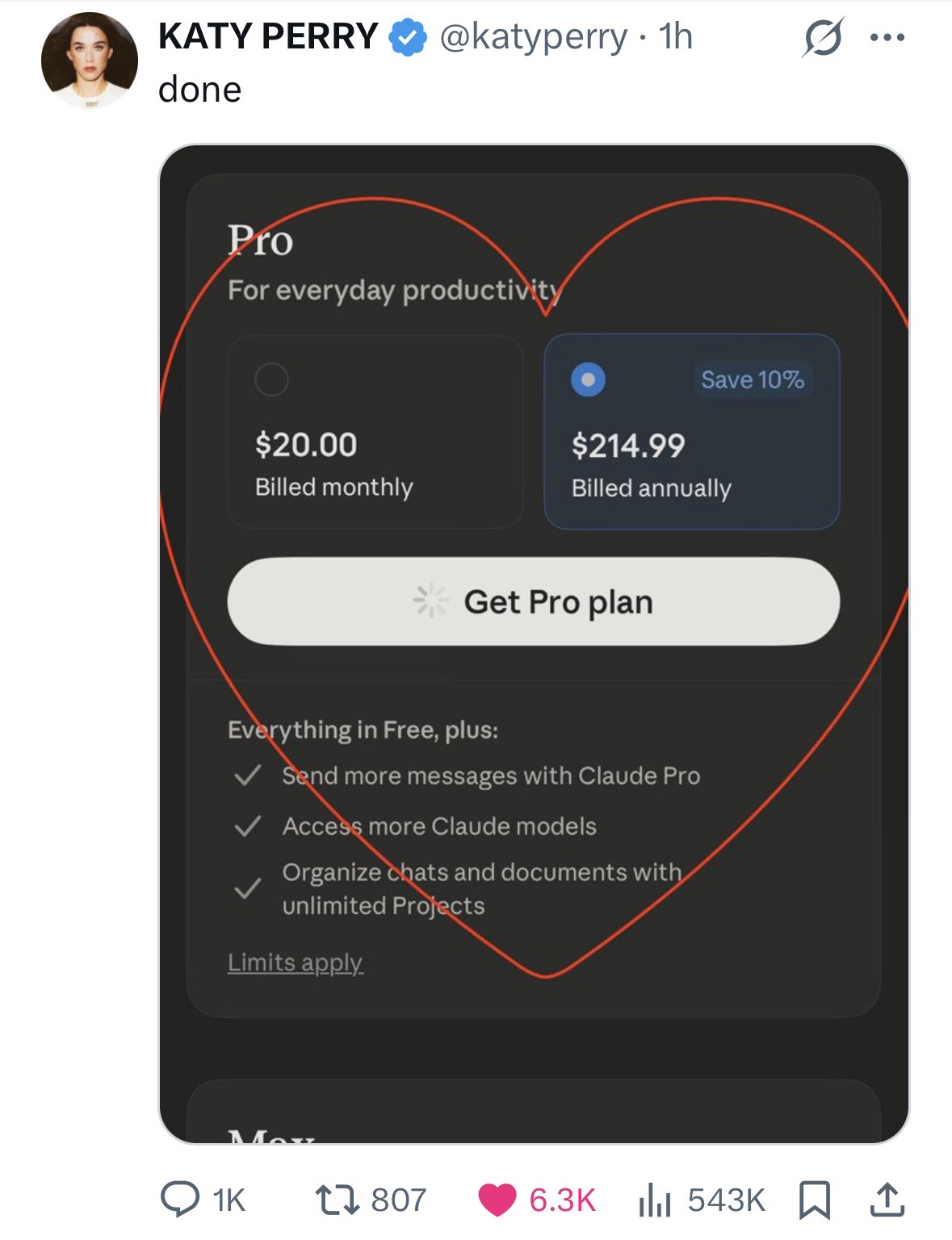Unlike the post with 6.3K likes
The image size is (952, 1240).
(x=497, y=1199)
